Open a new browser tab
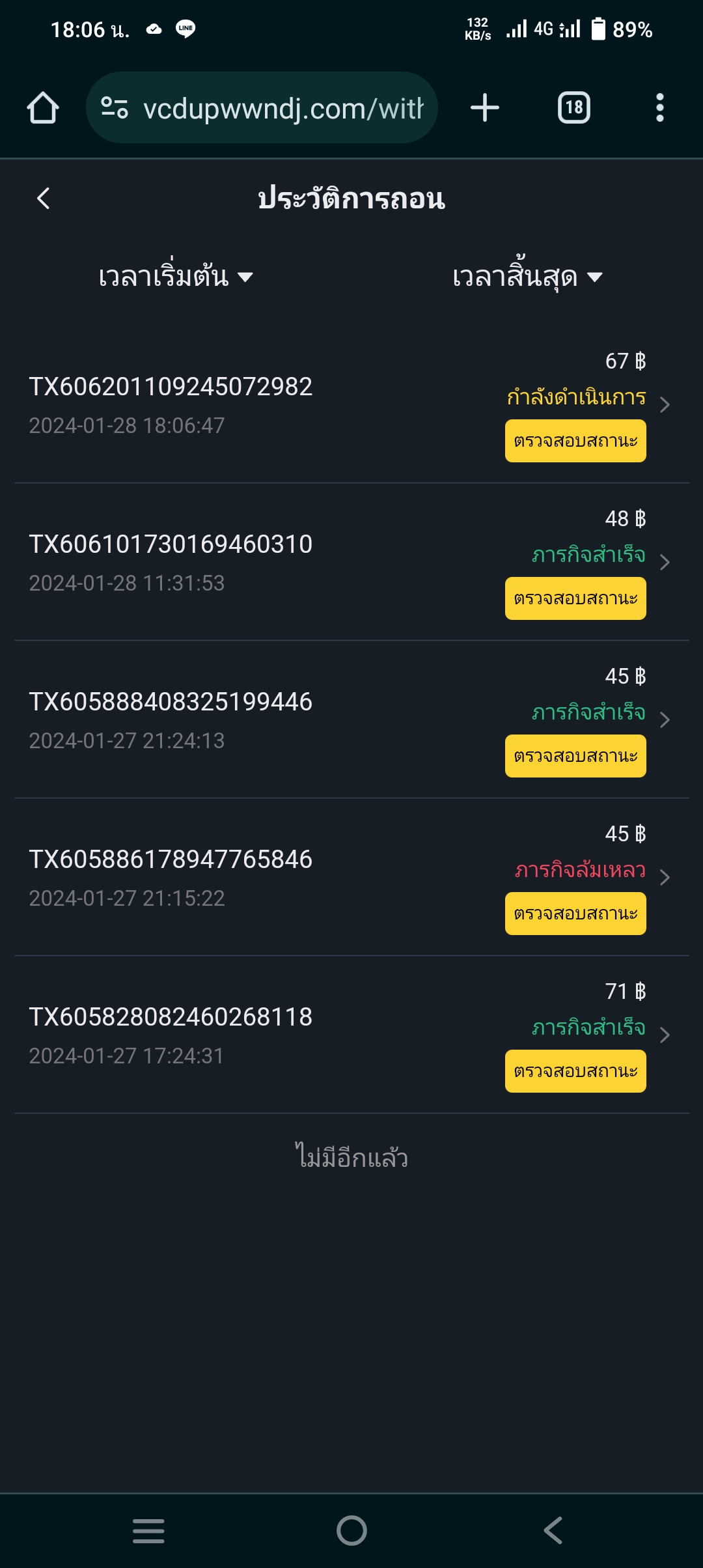The image size is (703, 1568). (485, 107)
